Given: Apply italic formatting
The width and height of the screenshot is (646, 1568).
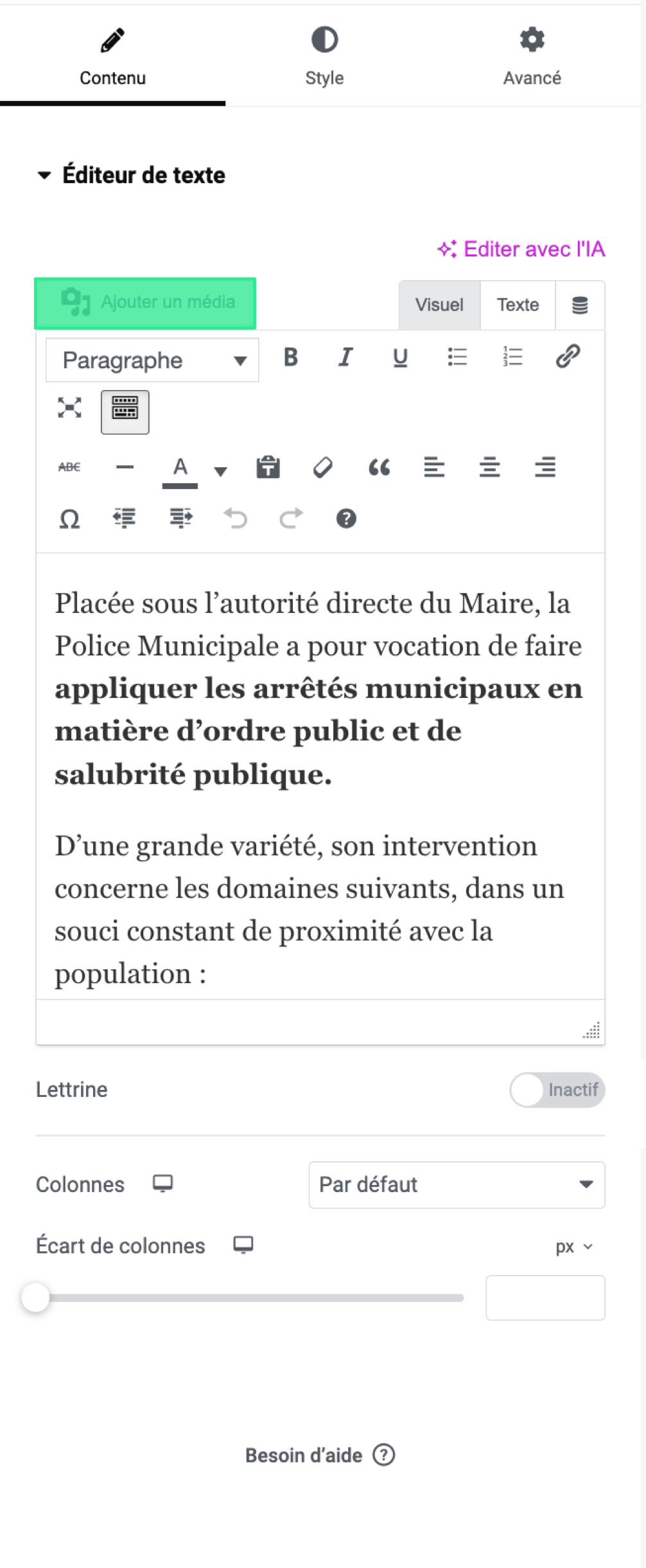Looking at the screenshot, I should coord(345,357).
